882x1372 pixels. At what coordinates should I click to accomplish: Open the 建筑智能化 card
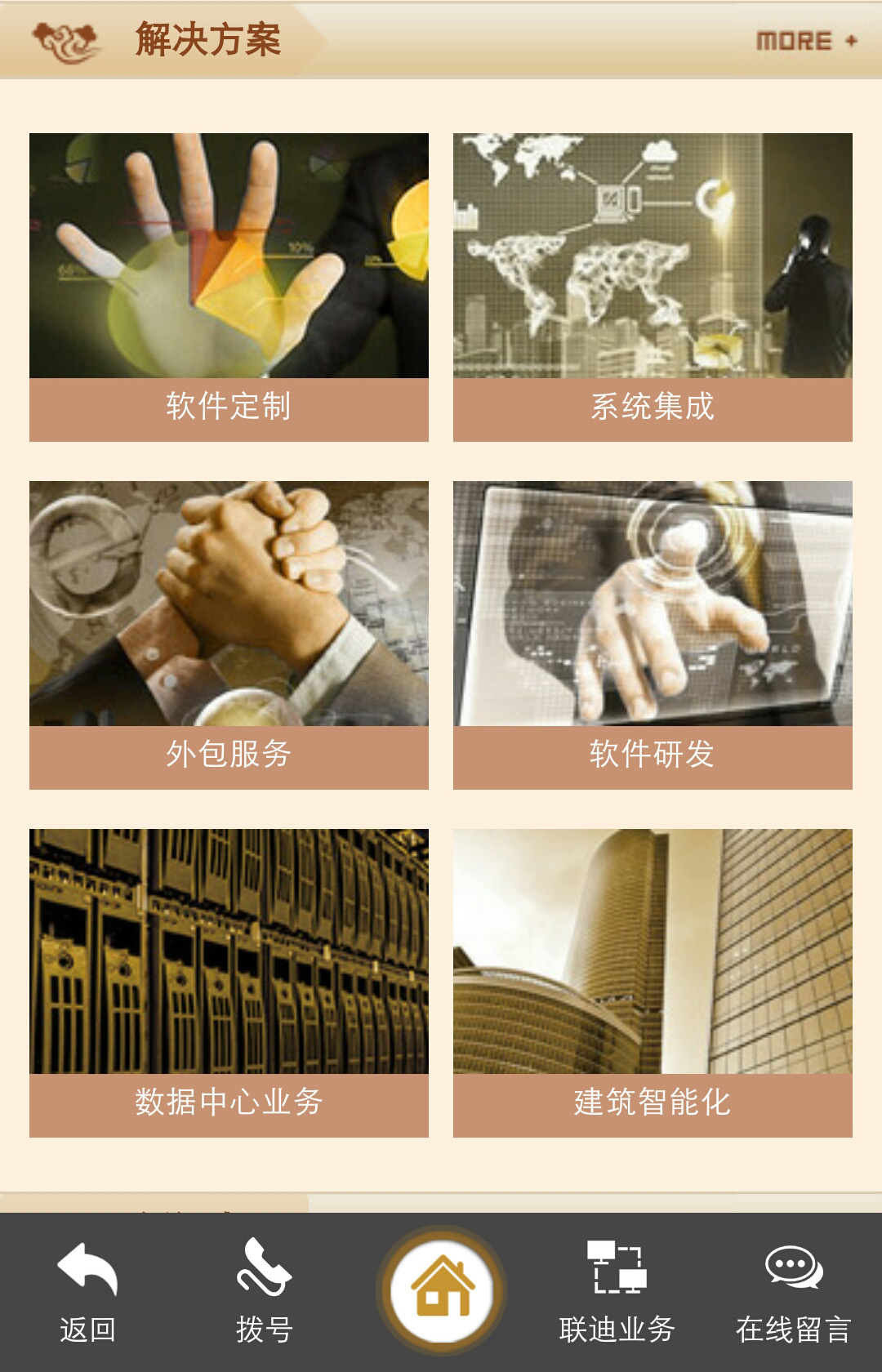(x=653, y=983)
